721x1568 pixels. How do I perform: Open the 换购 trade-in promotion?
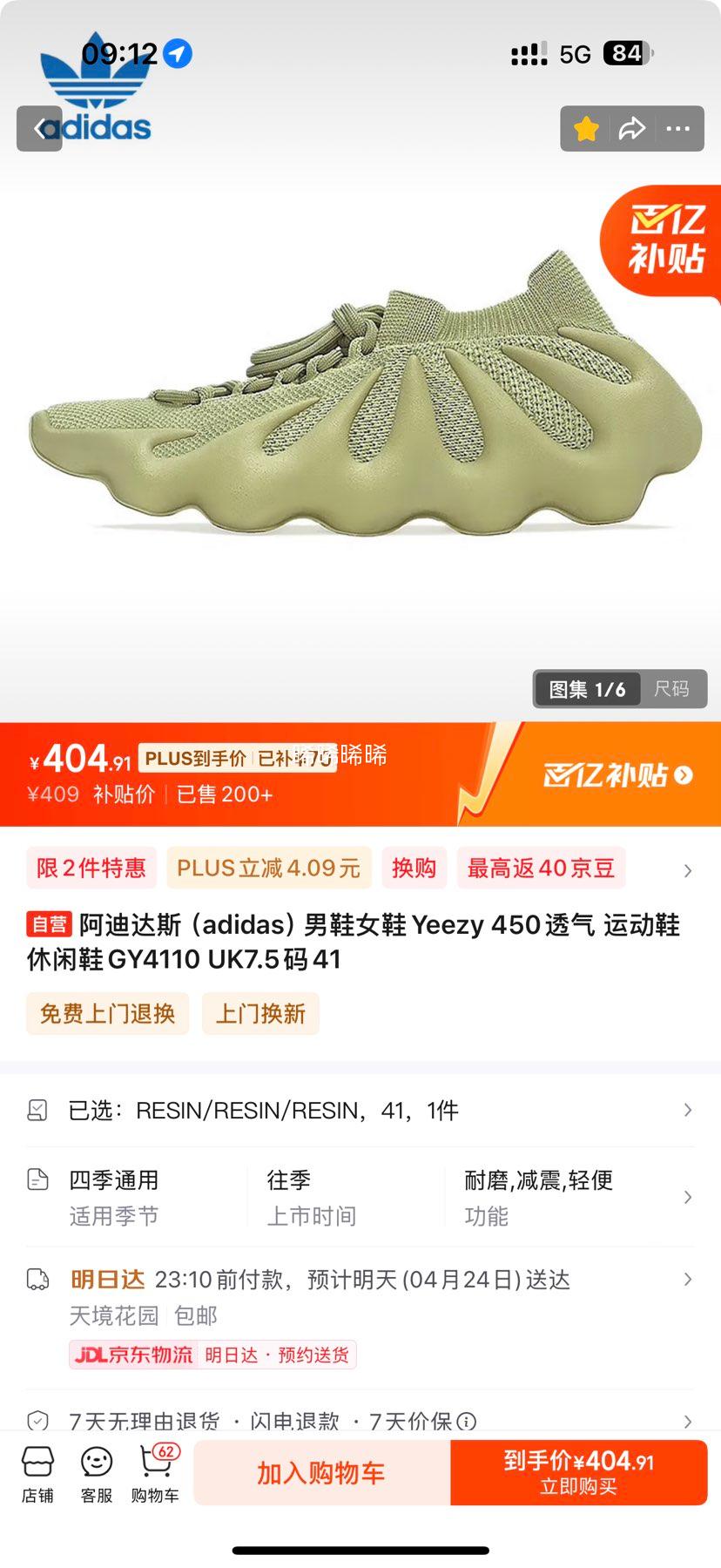pos(414,868)
